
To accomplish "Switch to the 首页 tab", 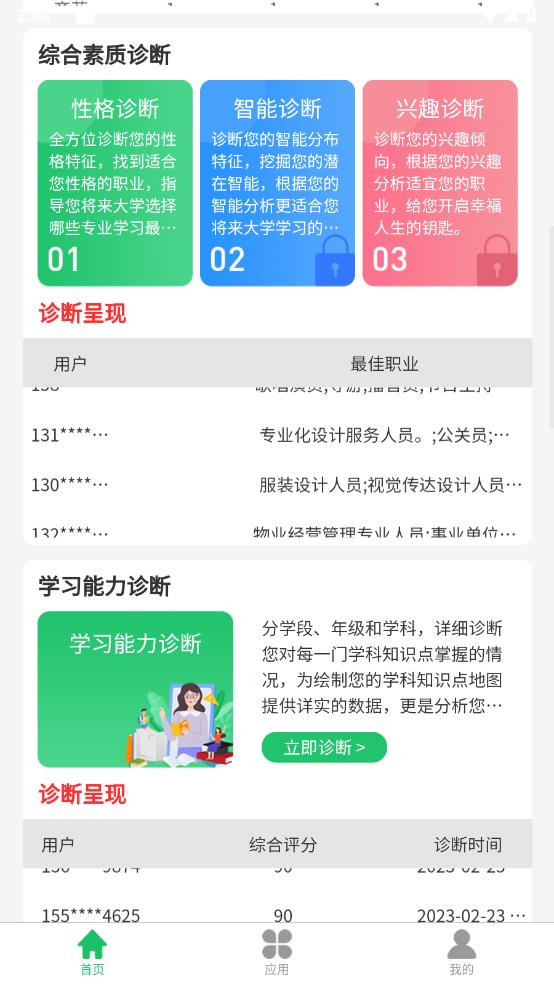I will pos(92,953).
